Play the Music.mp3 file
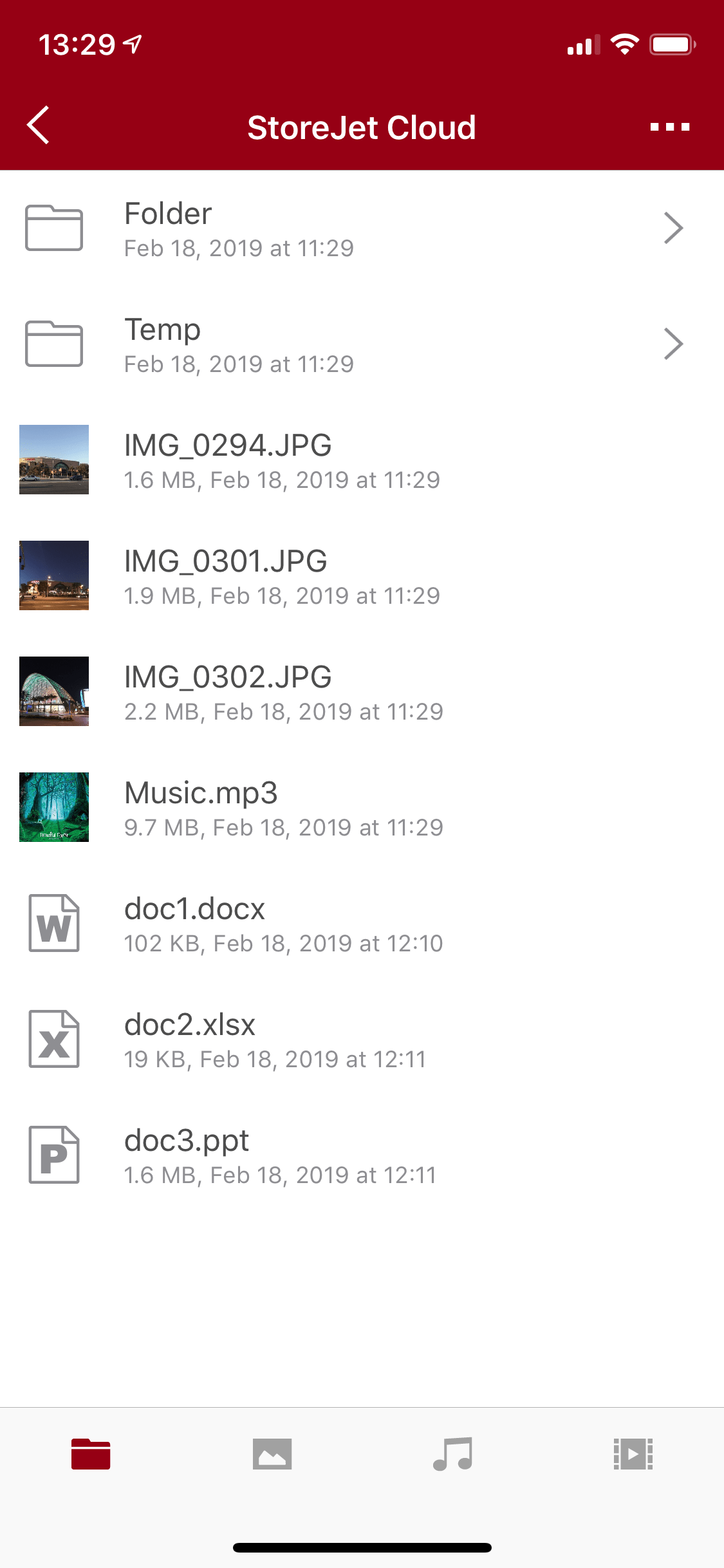Viewport: 724px width, 1568px height. click(x=362, y=807)
